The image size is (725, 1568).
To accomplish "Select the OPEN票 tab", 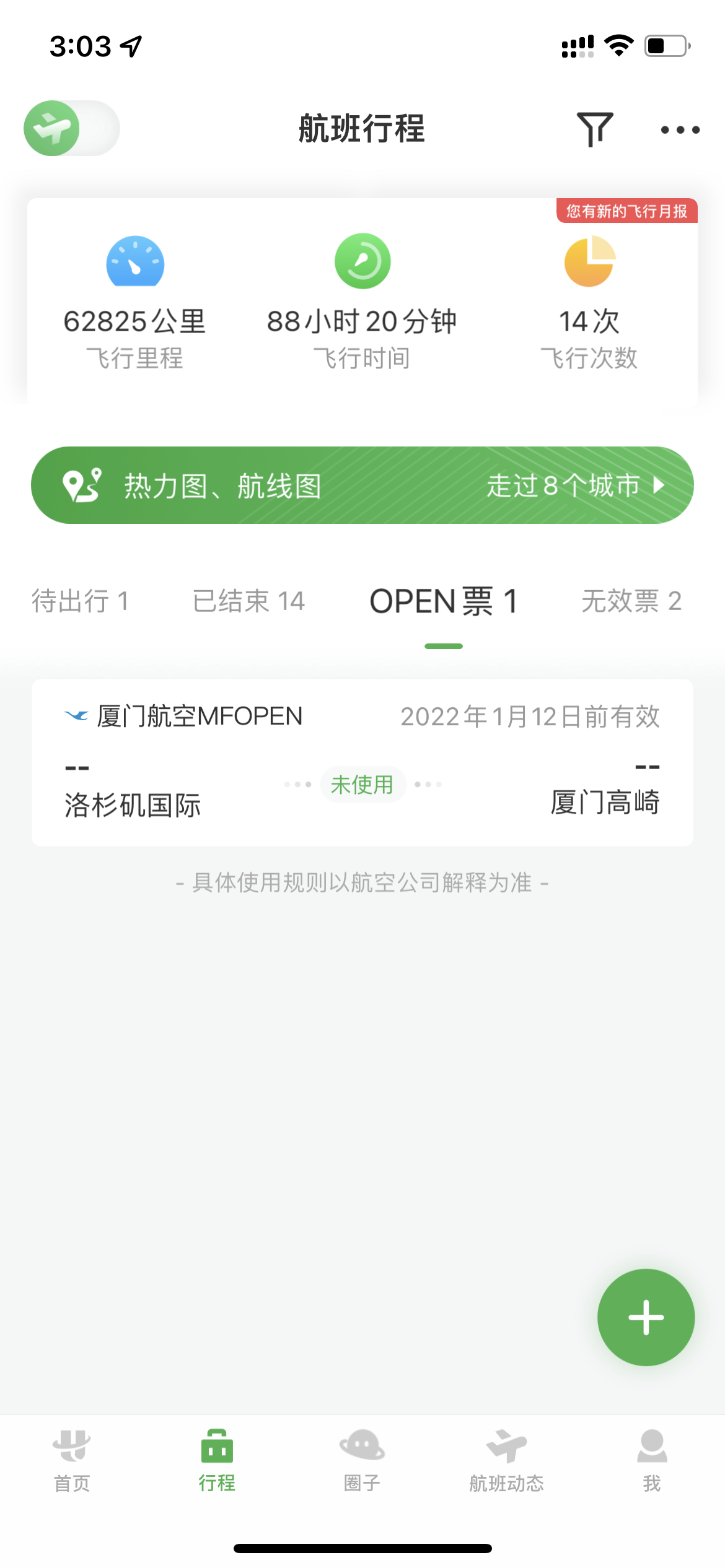I will tap(443, 601).
